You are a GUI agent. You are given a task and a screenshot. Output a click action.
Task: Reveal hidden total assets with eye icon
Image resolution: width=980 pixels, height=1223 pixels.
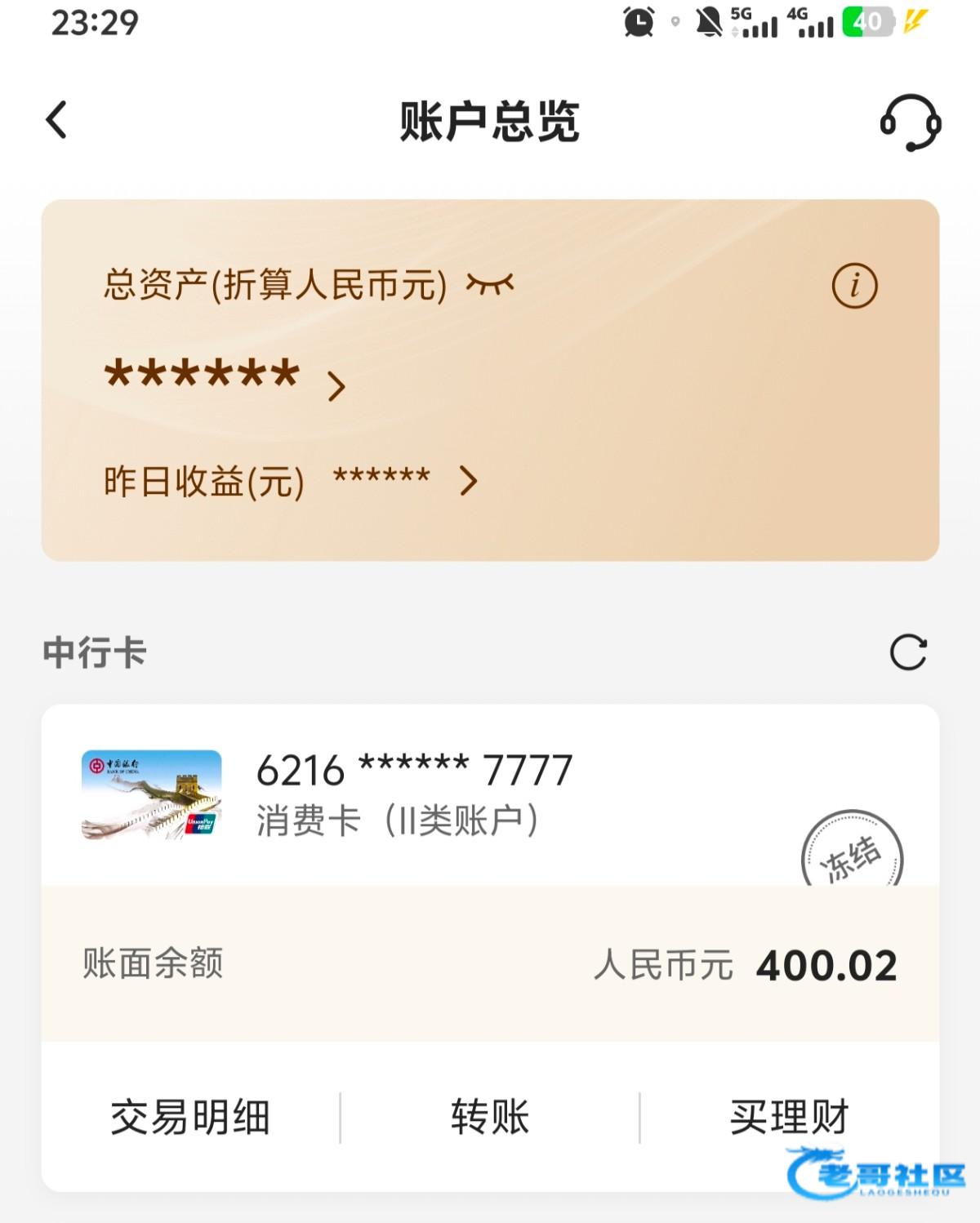pos(490,284)
